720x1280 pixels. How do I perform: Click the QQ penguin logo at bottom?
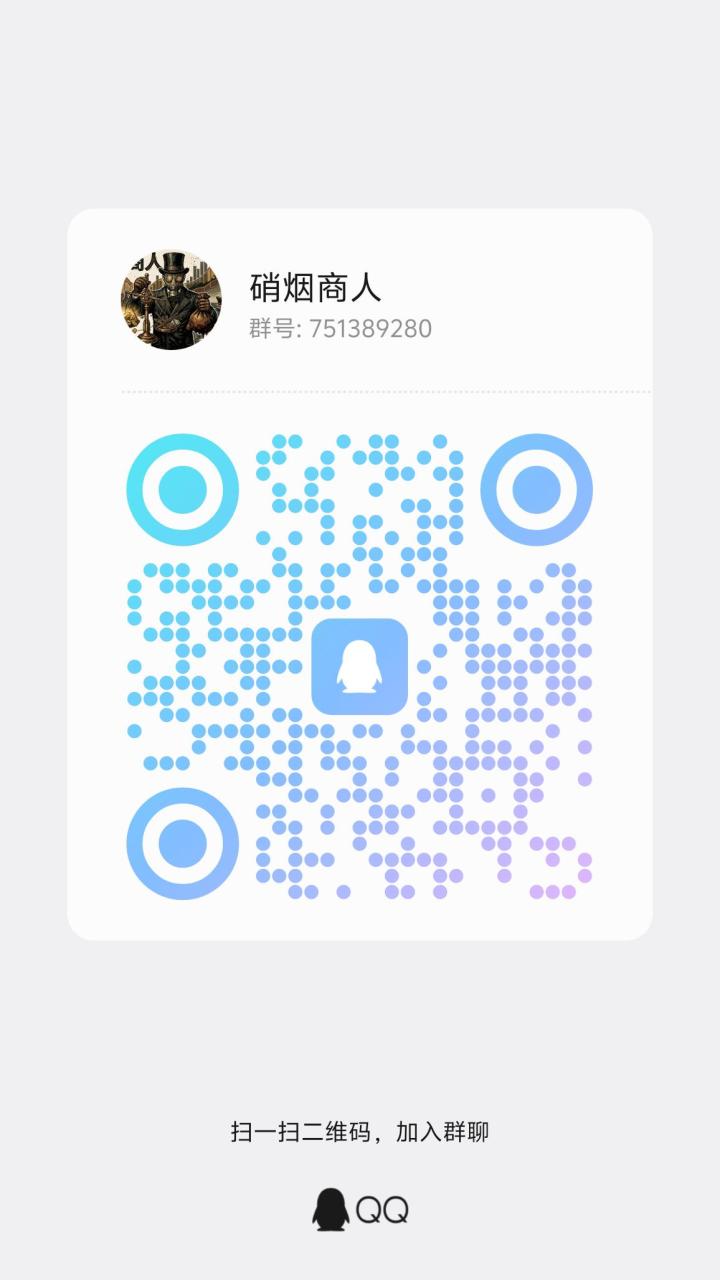[x=328, y=1210]
